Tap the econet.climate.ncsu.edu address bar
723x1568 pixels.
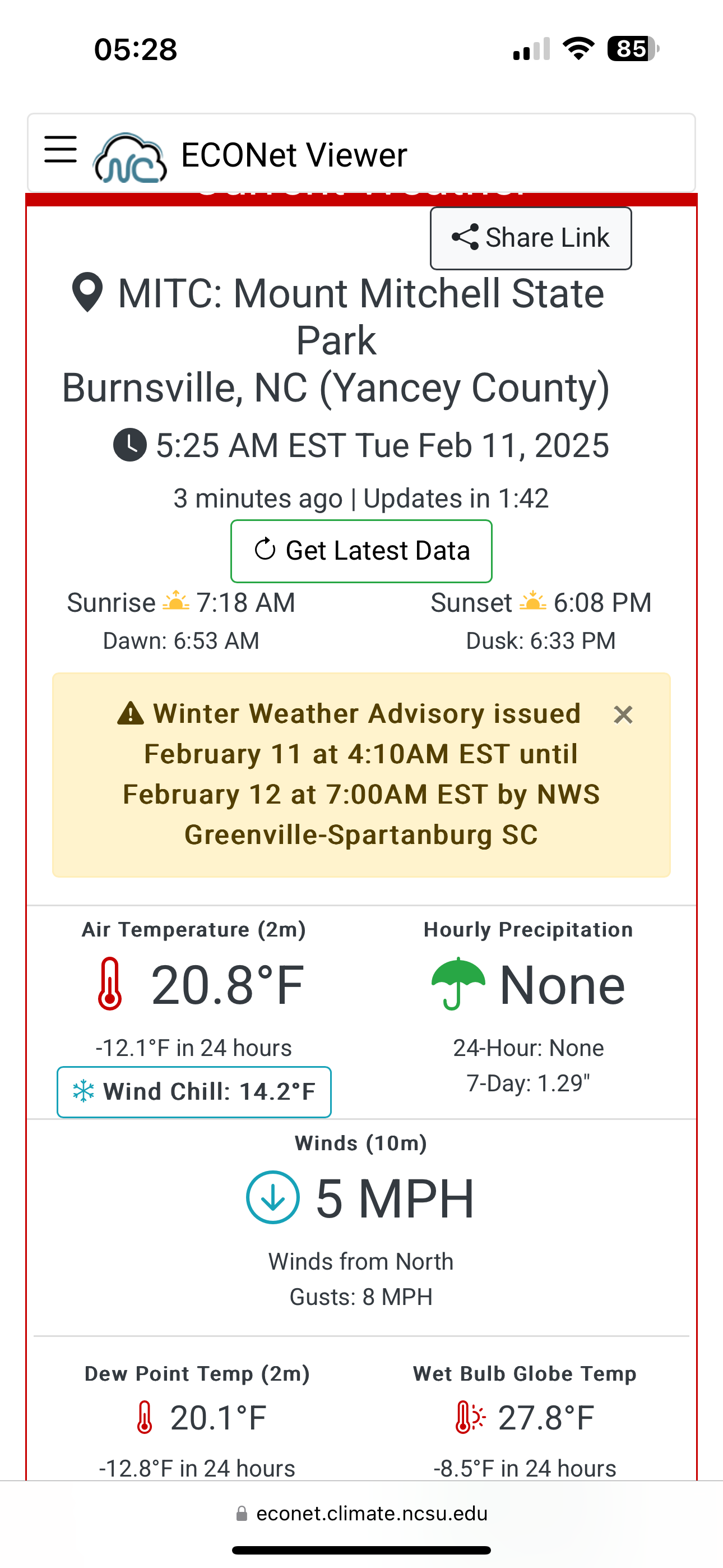pos(361,1513)
